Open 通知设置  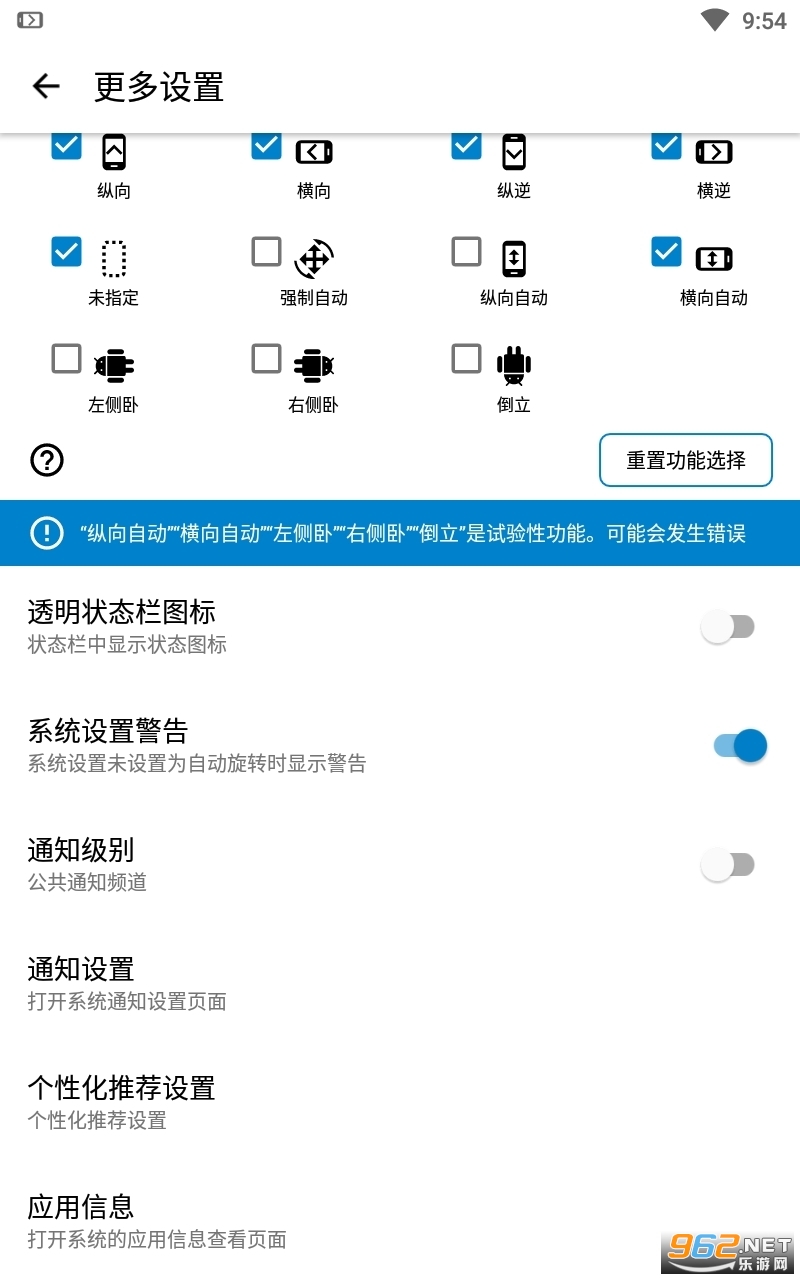tap(400, 984)
